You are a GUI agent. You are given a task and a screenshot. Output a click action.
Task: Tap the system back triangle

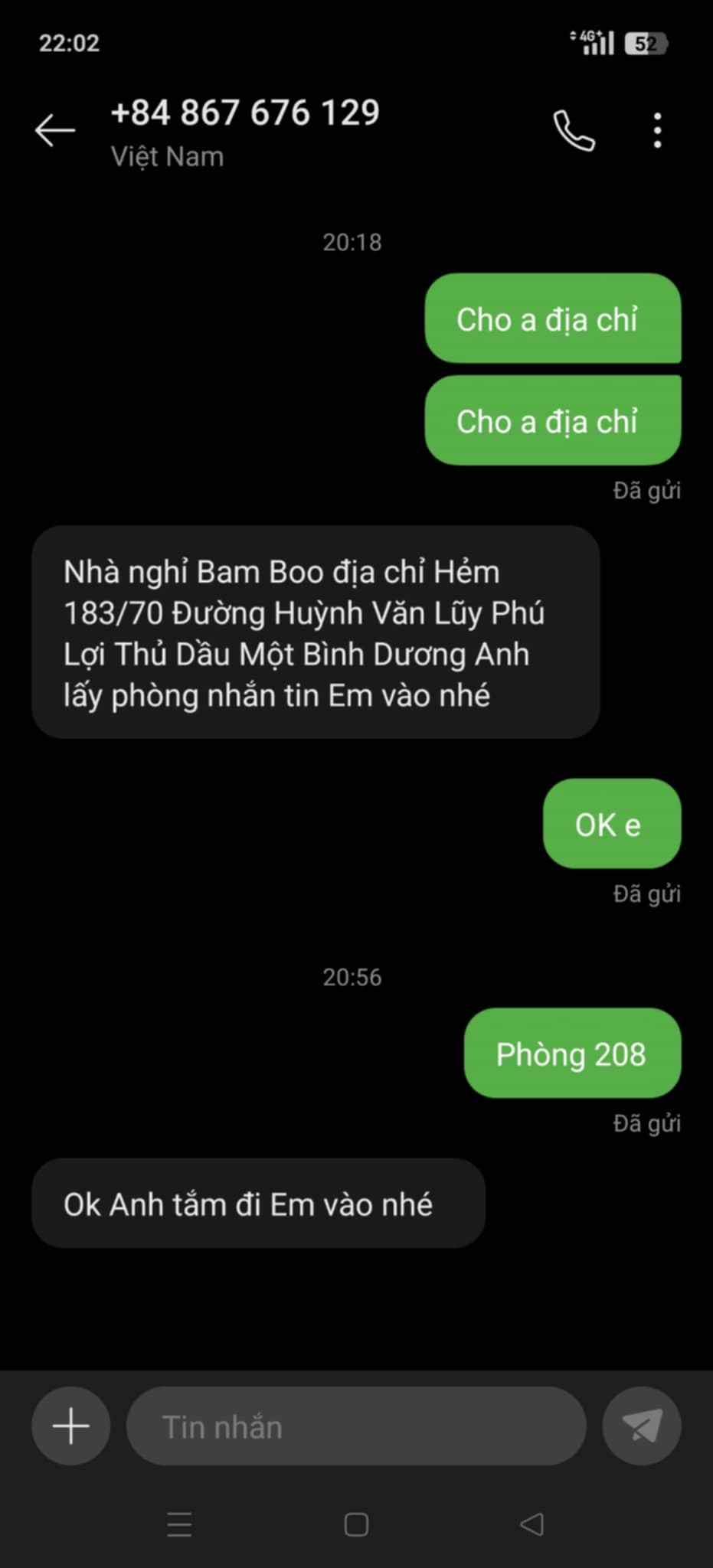point(531,1524)
